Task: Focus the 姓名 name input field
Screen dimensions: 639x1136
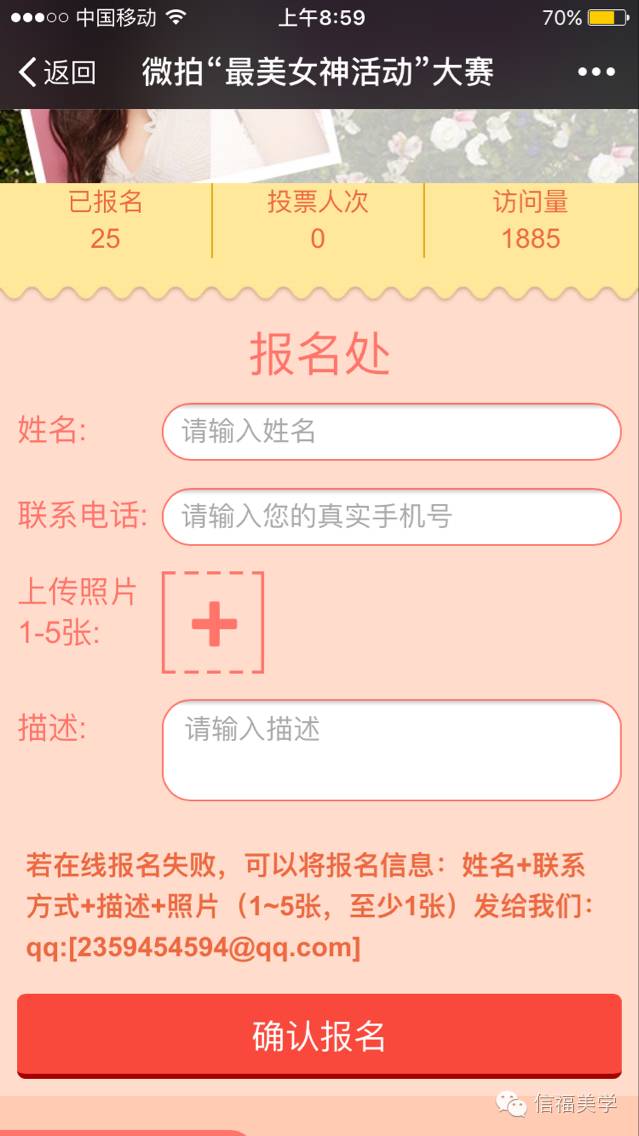Action: (x=391, y=432)
